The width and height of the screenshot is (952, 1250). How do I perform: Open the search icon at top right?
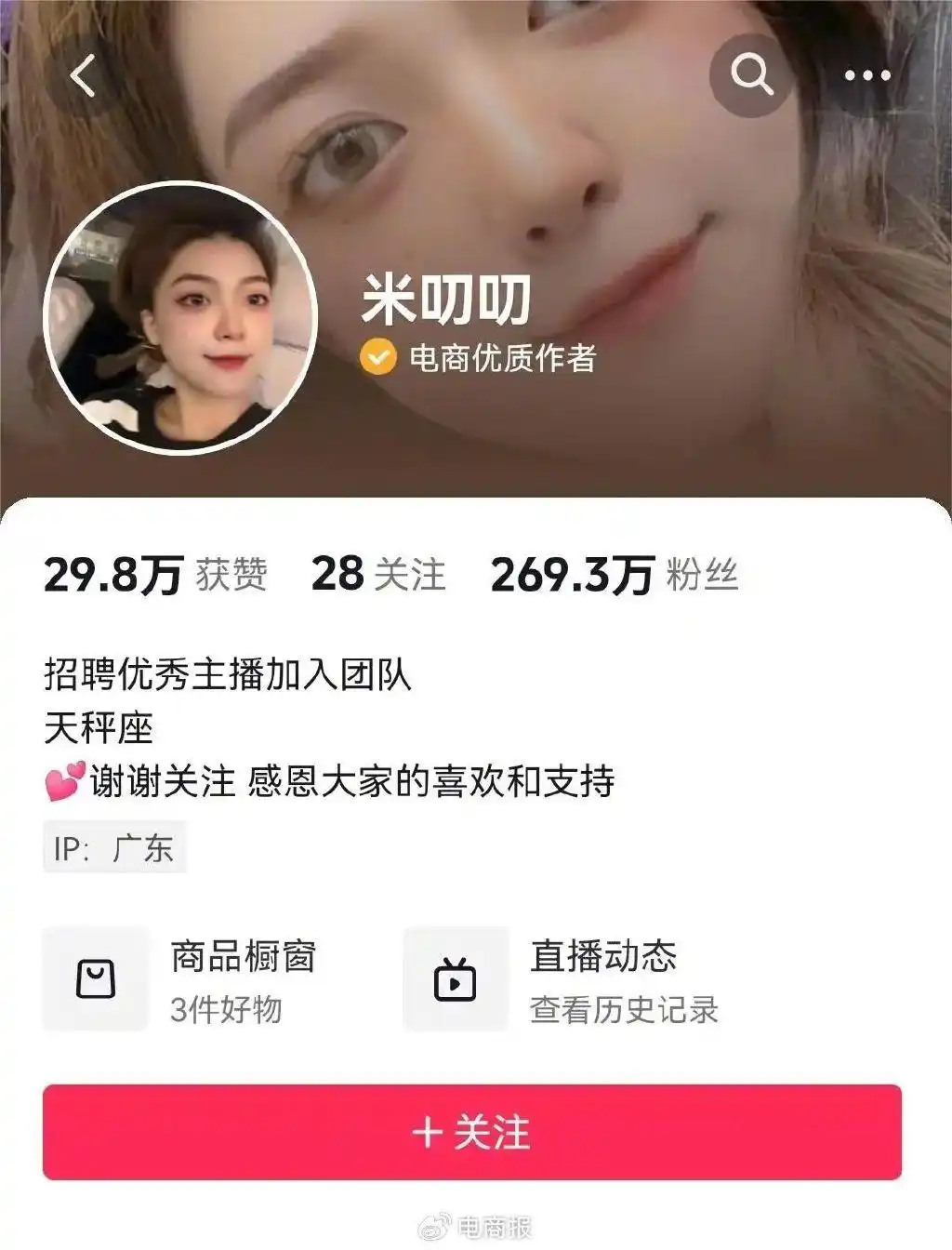tap(751, 74)
